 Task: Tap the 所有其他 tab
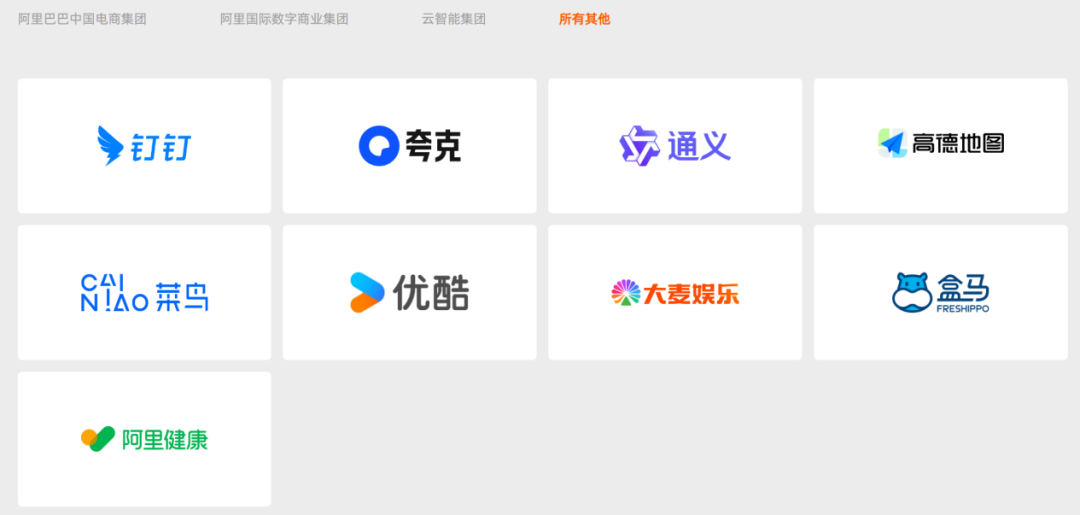(584, 19)
